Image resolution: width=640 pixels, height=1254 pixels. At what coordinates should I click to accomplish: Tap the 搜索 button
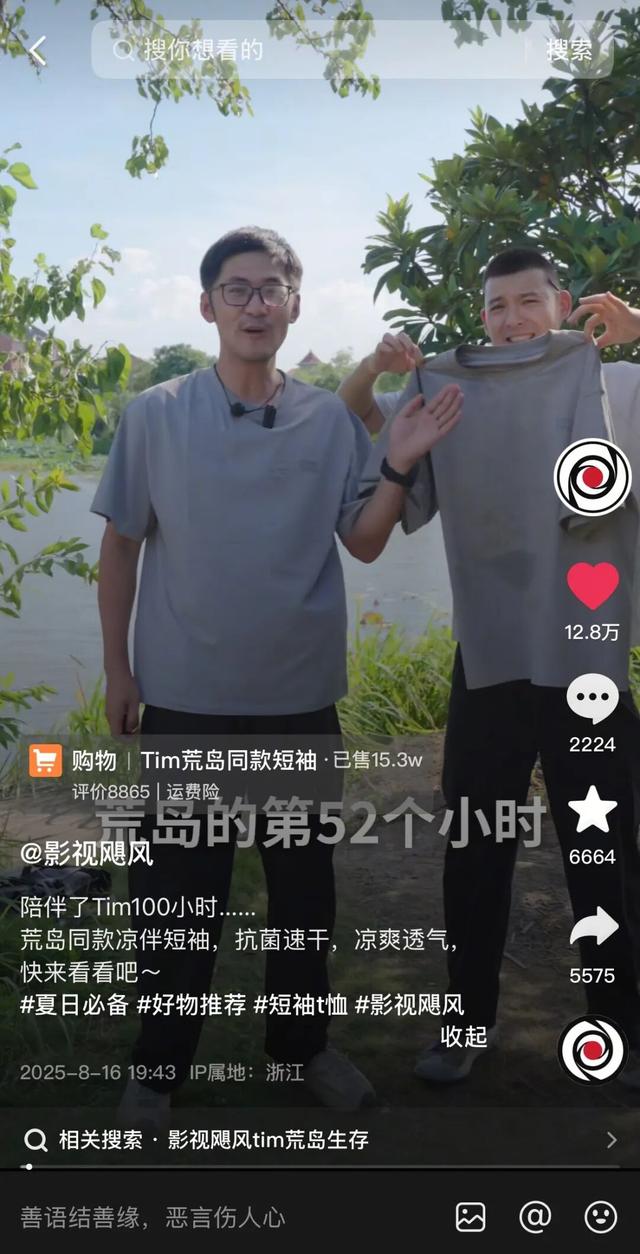coord(568,50)
